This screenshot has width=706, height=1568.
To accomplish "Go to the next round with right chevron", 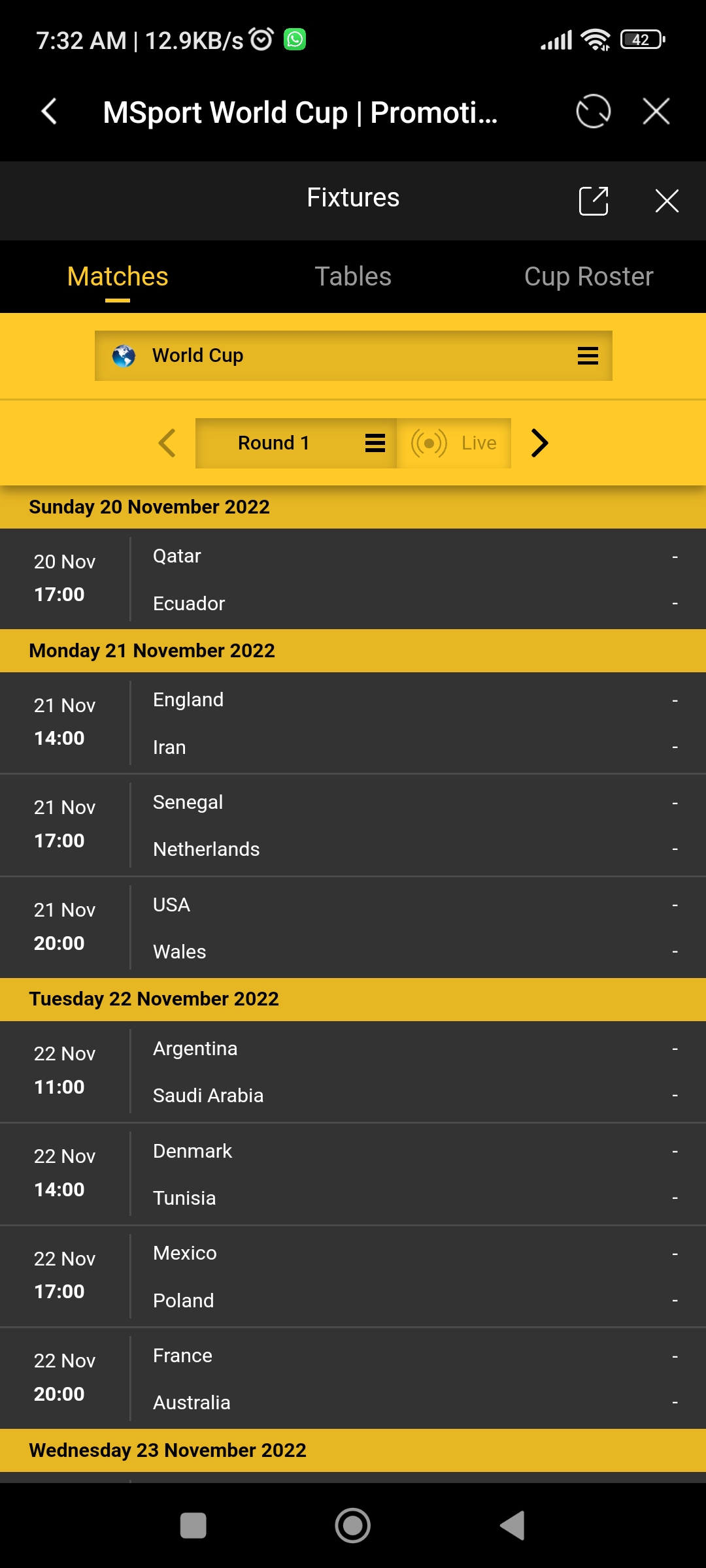I will pos(539,442).
